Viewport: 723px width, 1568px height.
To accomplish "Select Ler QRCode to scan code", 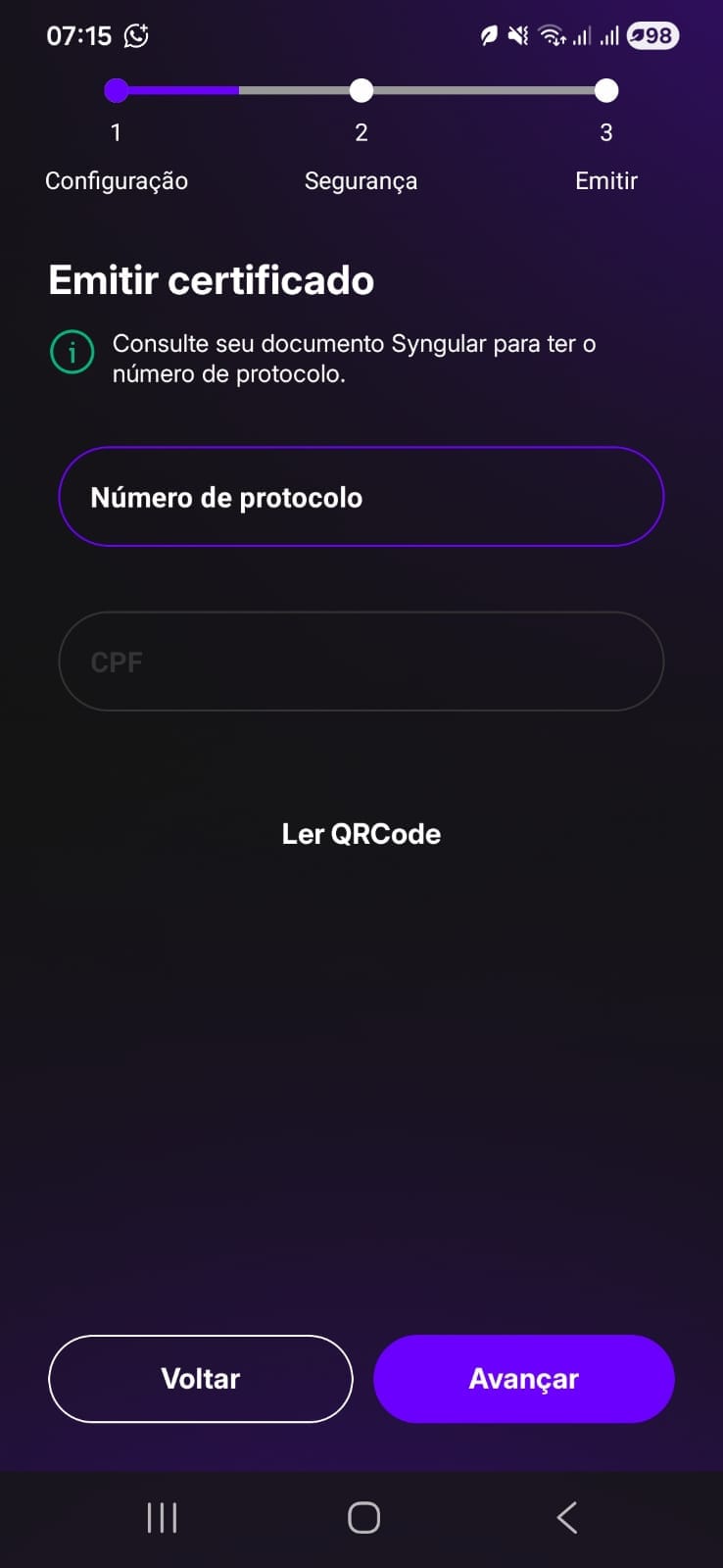I will [361, 834].
